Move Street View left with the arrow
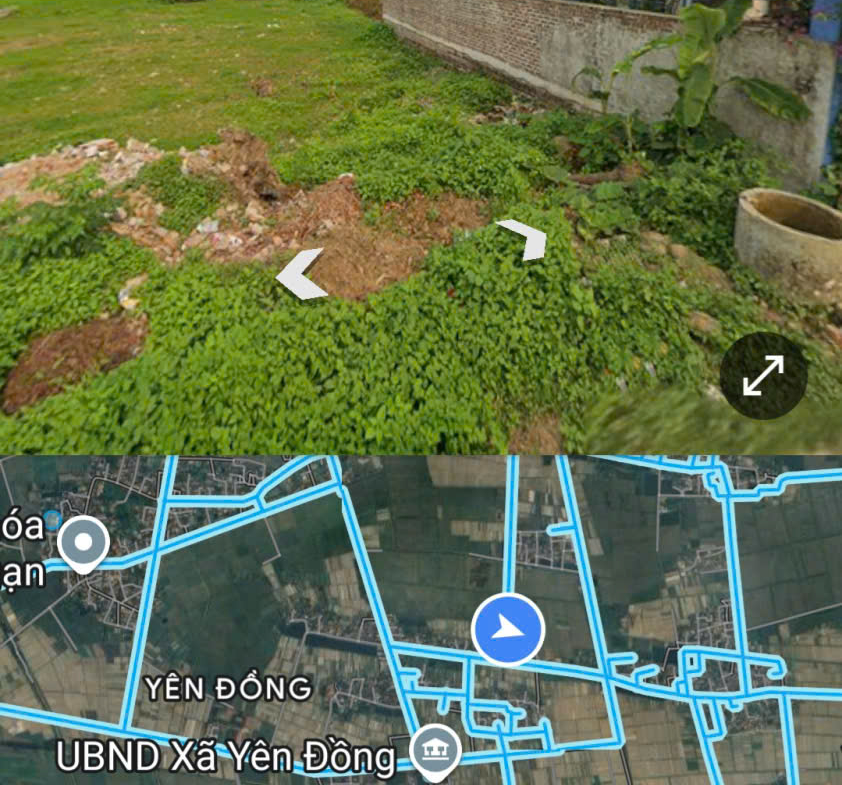The image size is (842, 785). click(301, 274)
